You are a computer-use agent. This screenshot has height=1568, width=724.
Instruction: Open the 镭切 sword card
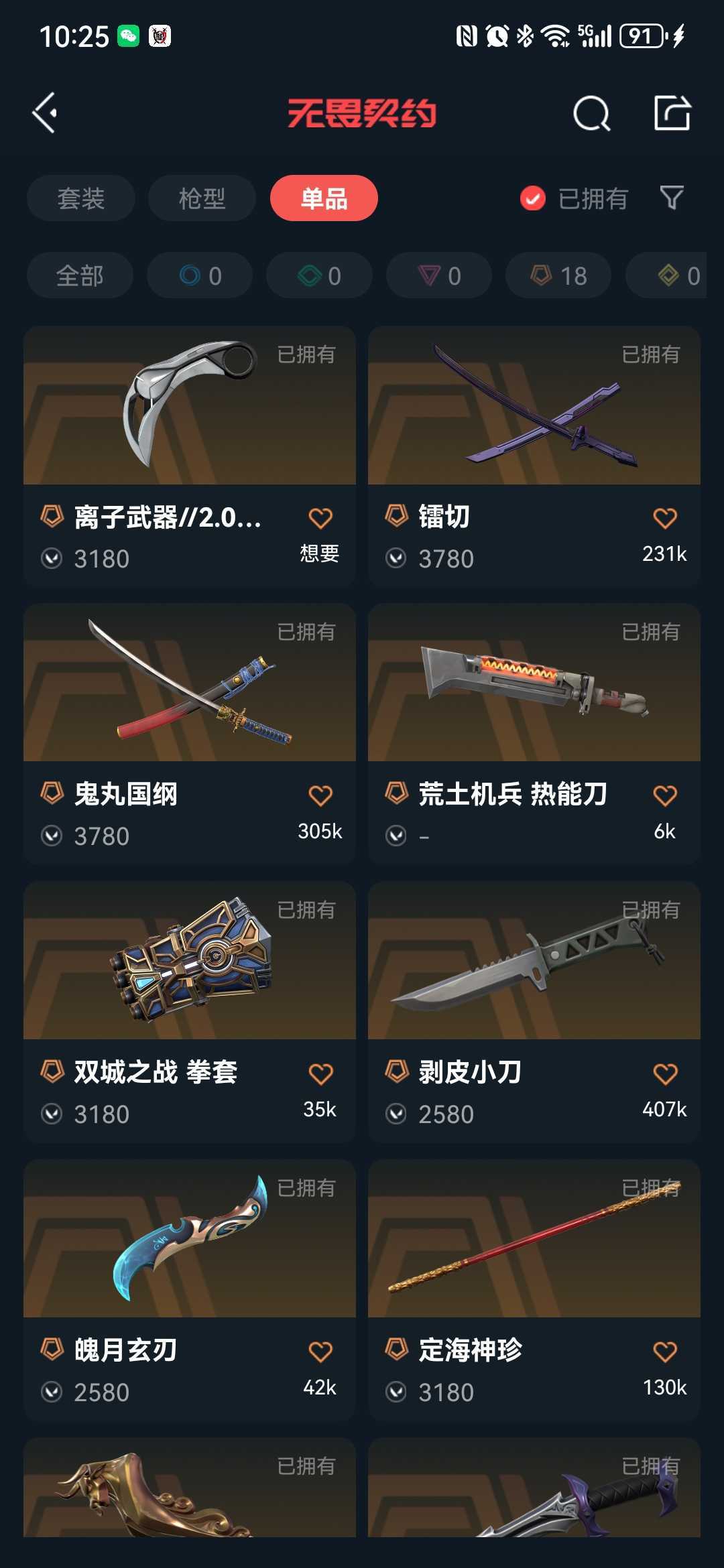coord(534,456)
